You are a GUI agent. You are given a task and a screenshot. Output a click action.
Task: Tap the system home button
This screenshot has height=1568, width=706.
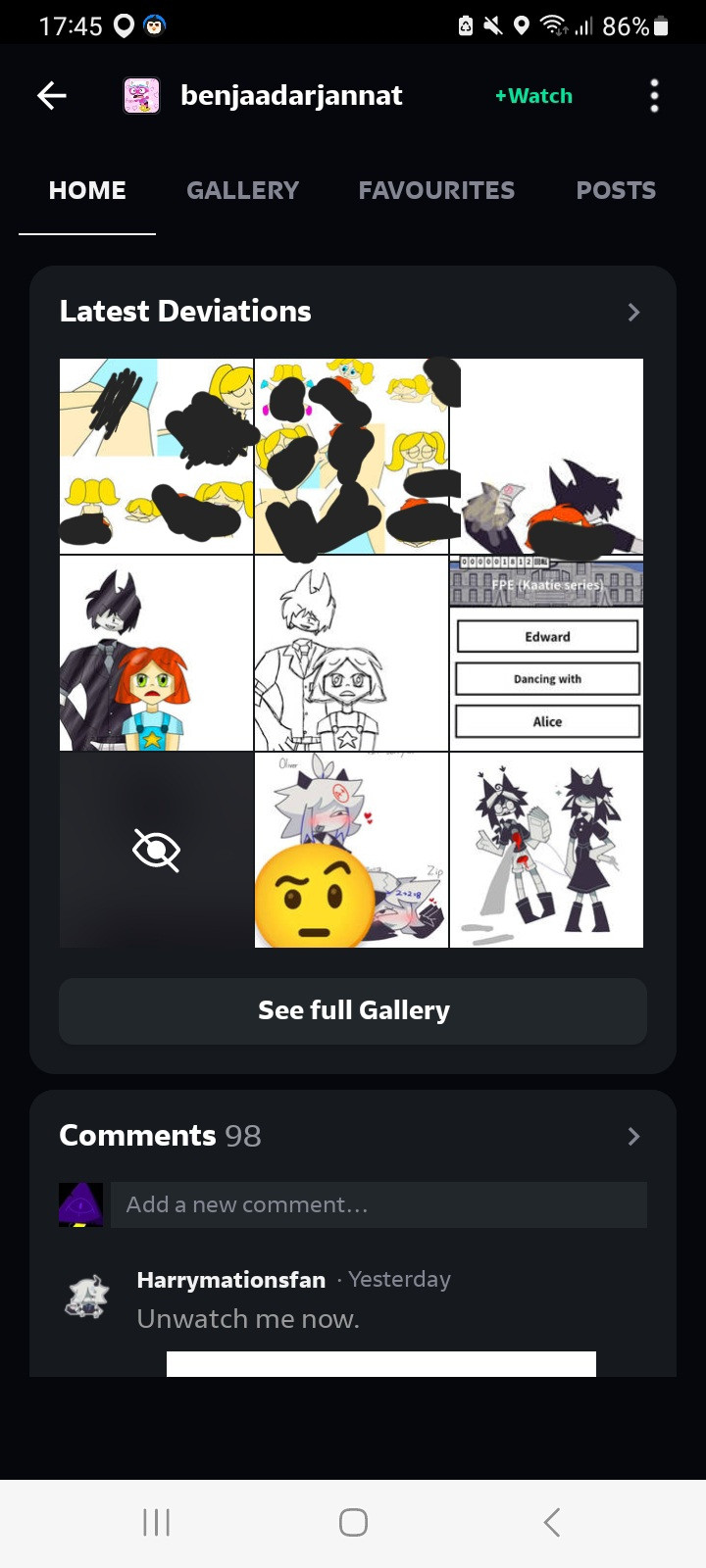pos(353,1522)
